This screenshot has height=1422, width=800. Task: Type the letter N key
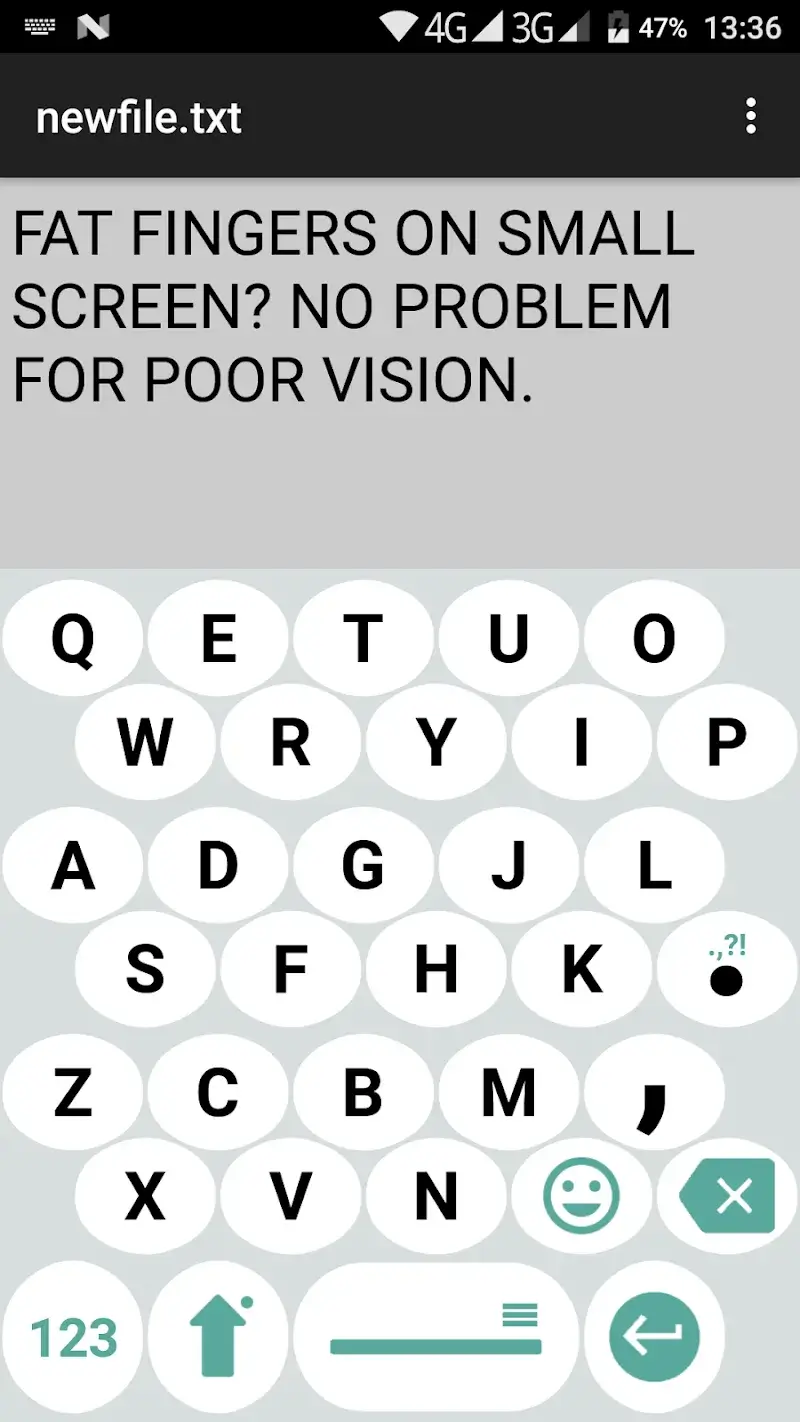pos(436,1196)
